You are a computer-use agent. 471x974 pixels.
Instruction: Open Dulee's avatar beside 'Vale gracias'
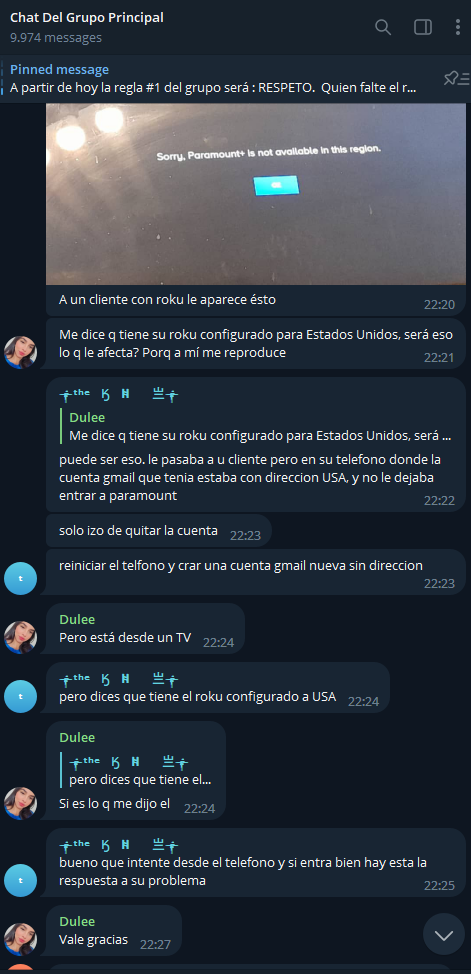pyautogui.click(x=21, y=939)
